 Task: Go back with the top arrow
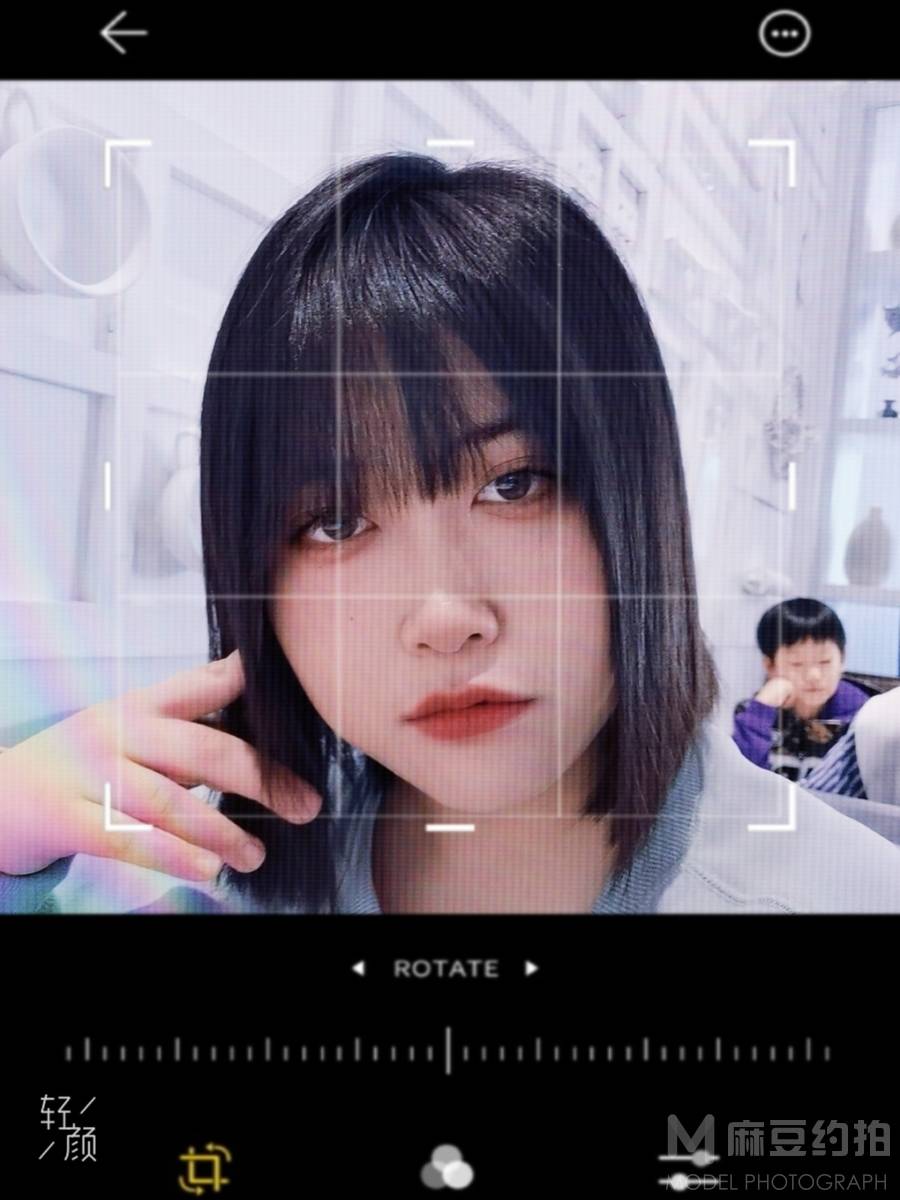124,34
